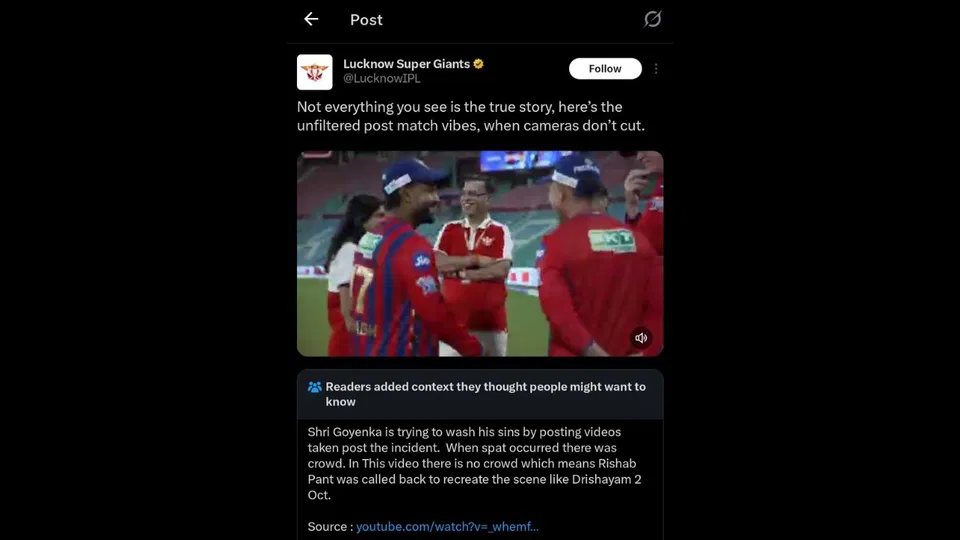
Task: Open the Lucknow Super Giants account name
Action: coord(406,64)
